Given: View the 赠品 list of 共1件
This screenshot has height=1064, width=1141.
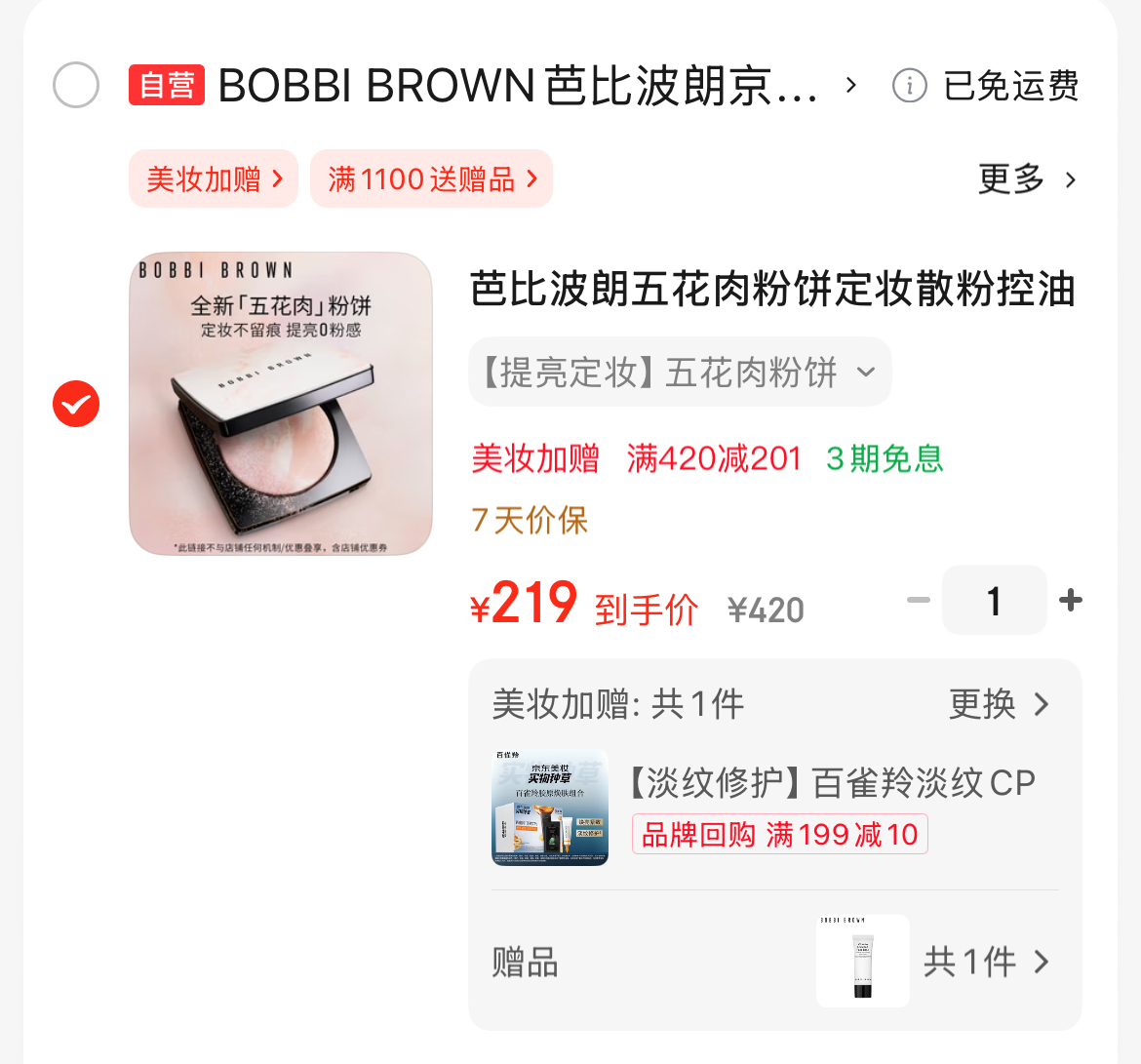Looking at the screenshot, I should [x=985, y=963].
